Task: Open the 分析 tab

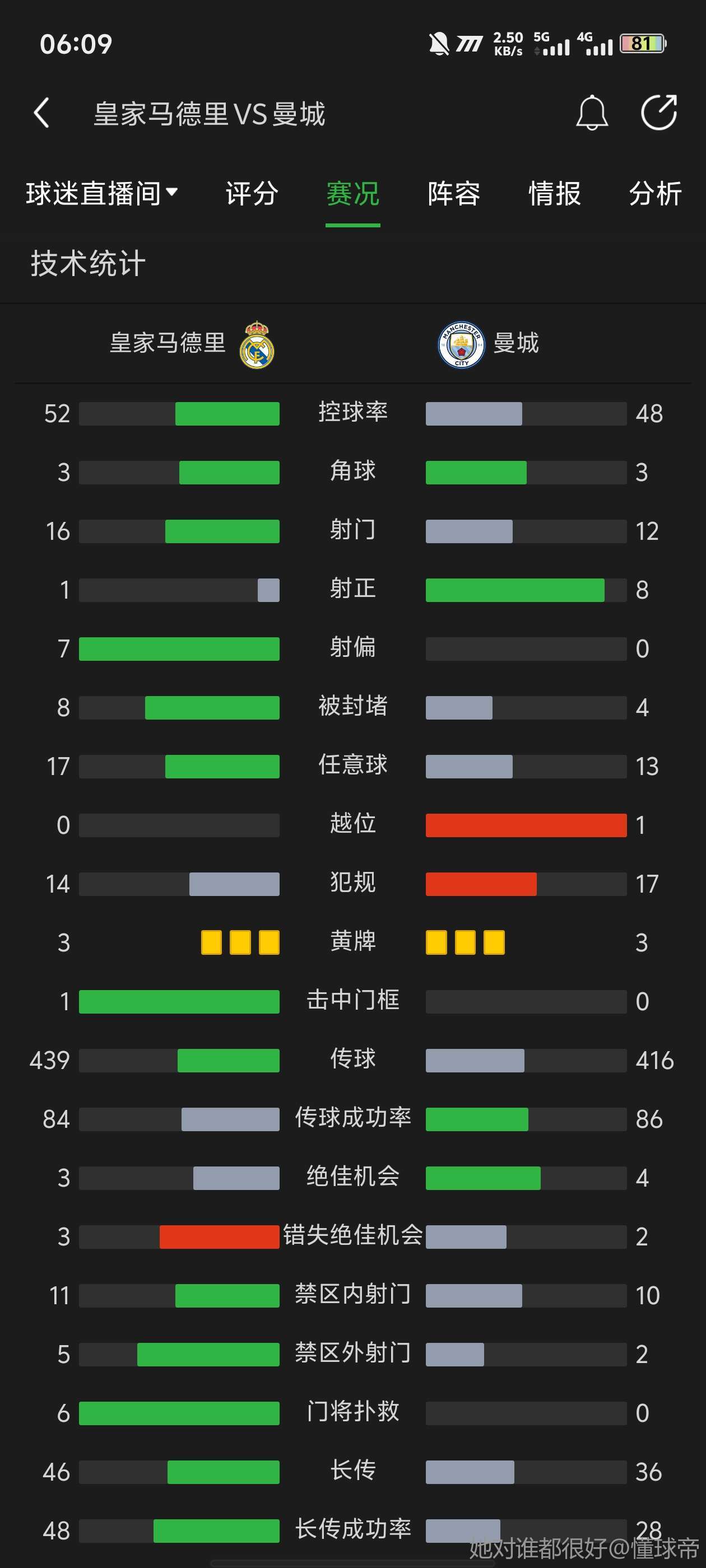Action: tap(655, 194)
